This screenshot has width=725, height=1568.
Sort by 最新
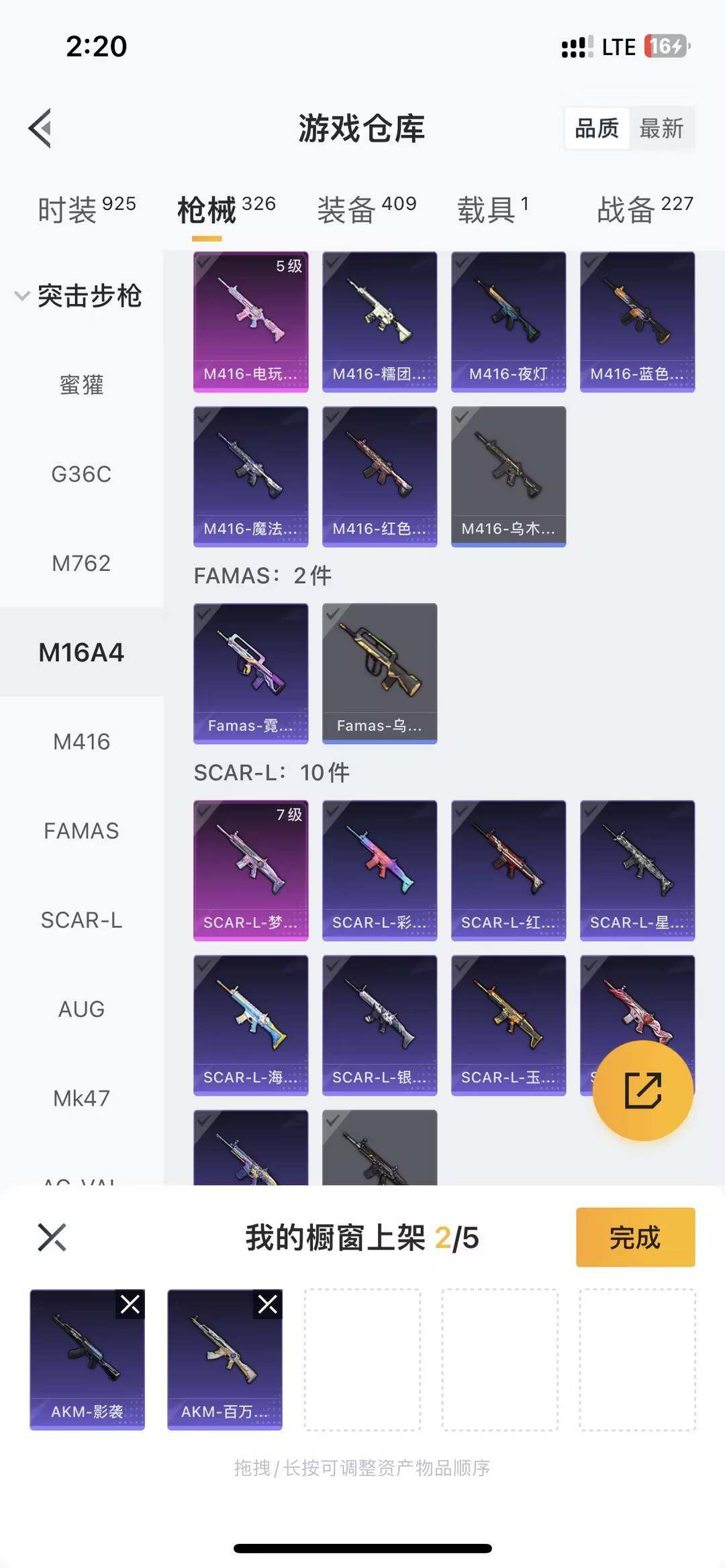pos(661,128)
